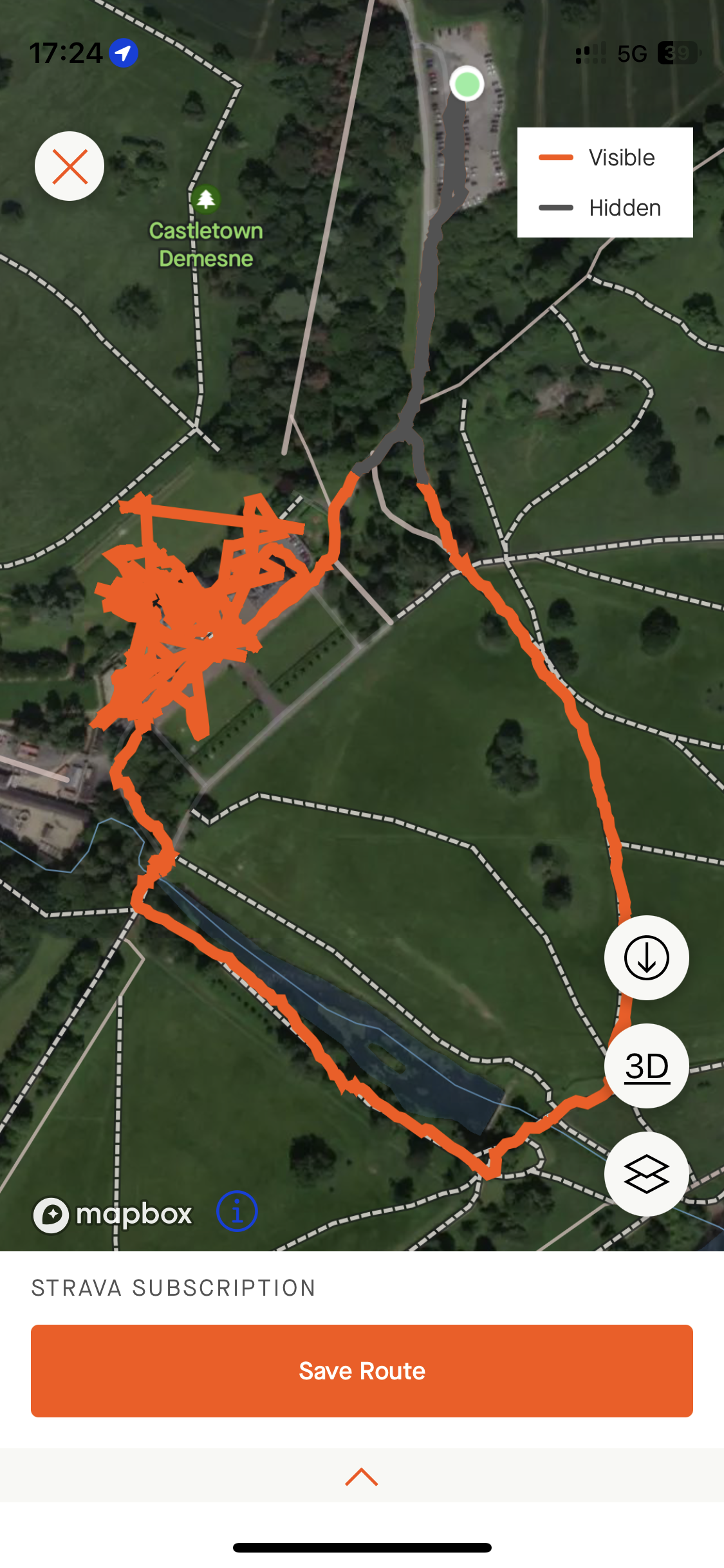The image size is (724, 1568).
Task: Close the map view
Action: tap(70, 166)
